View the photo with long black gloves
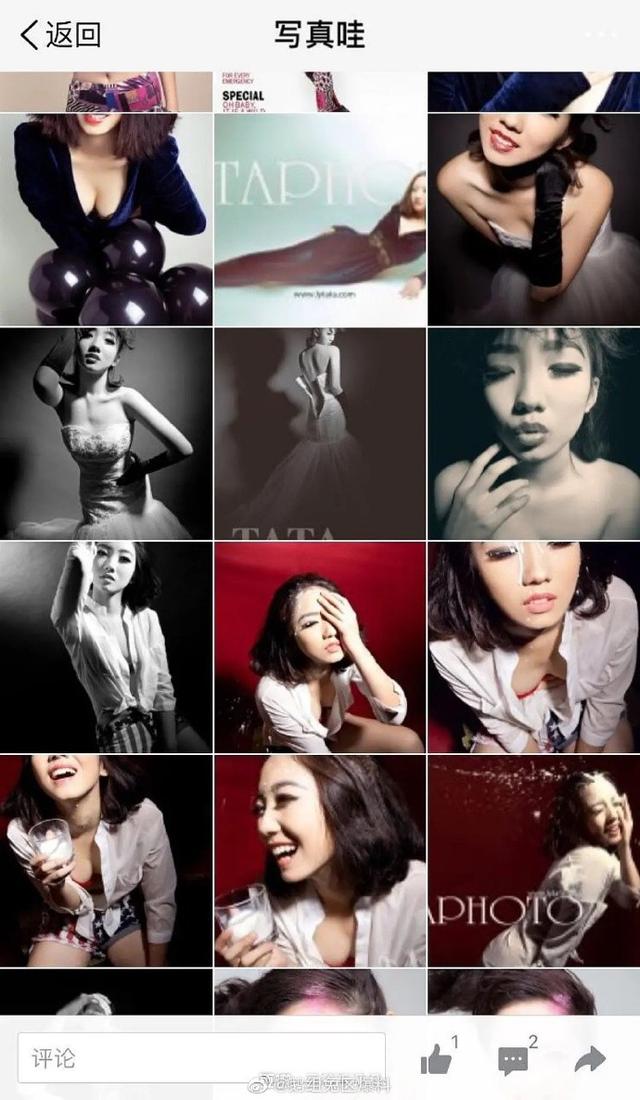This screenshot has height=1100, width=640. (x=534, y=219)
